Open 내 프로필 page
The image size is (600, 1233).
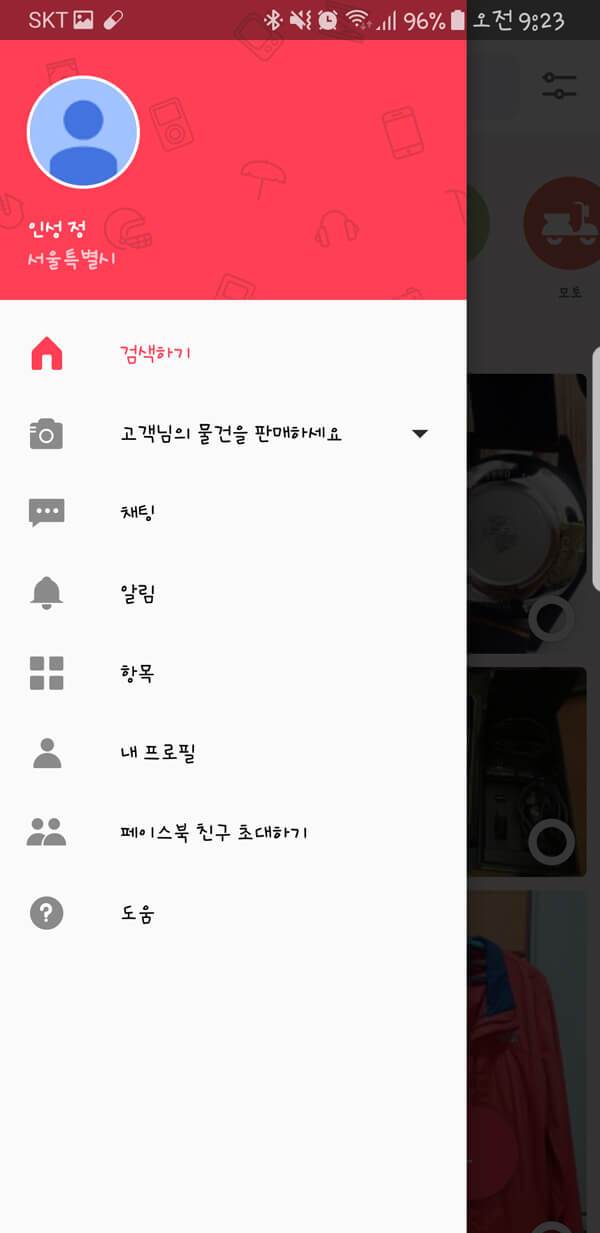click(157, 753)
